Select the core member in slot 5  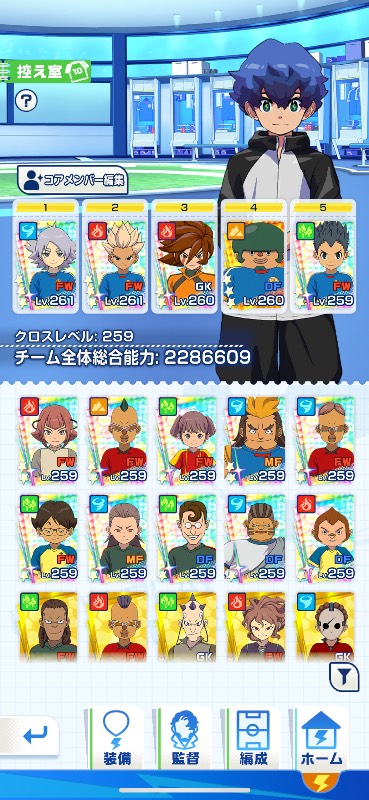tap(323, 256)
